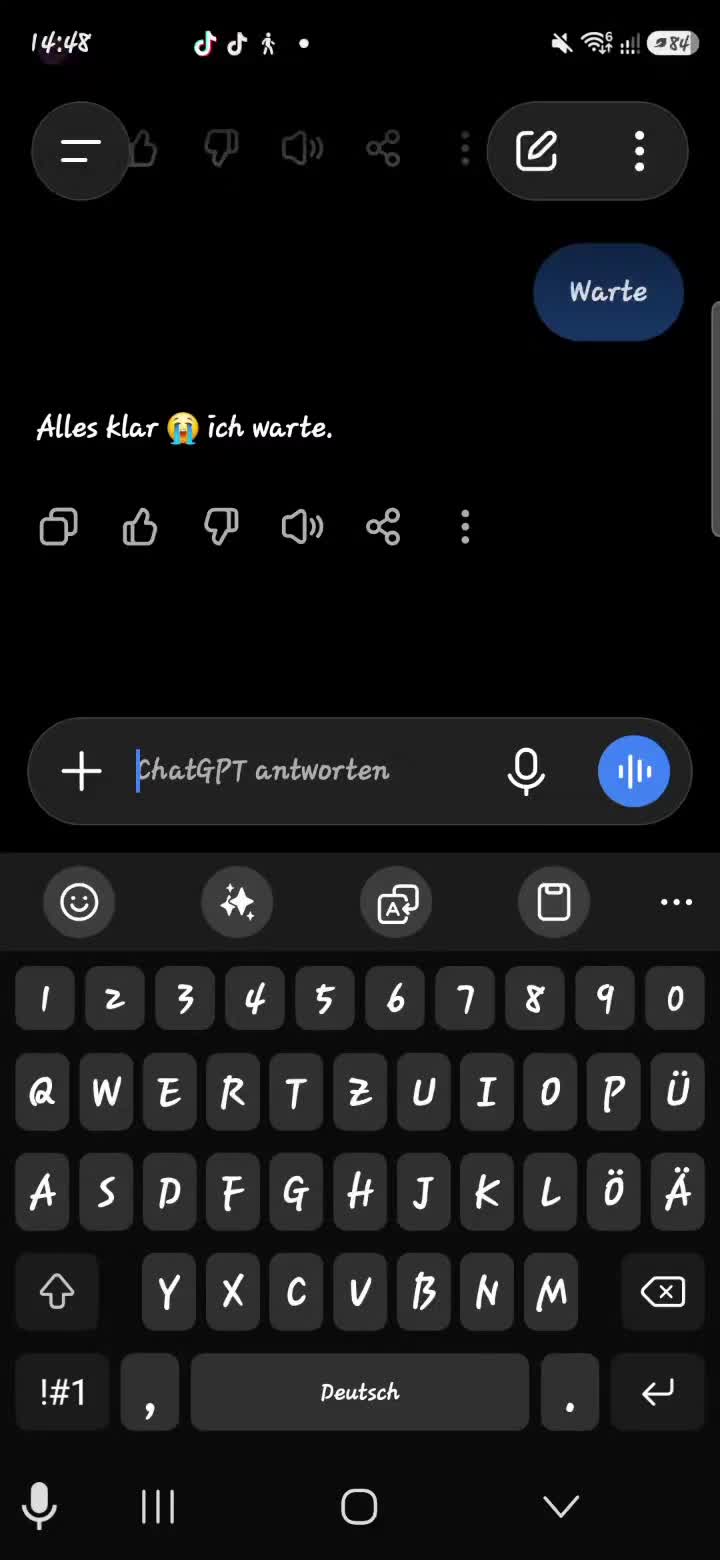
Task: Open the keyboard translate tool
Action: click(x=397, y=902)
